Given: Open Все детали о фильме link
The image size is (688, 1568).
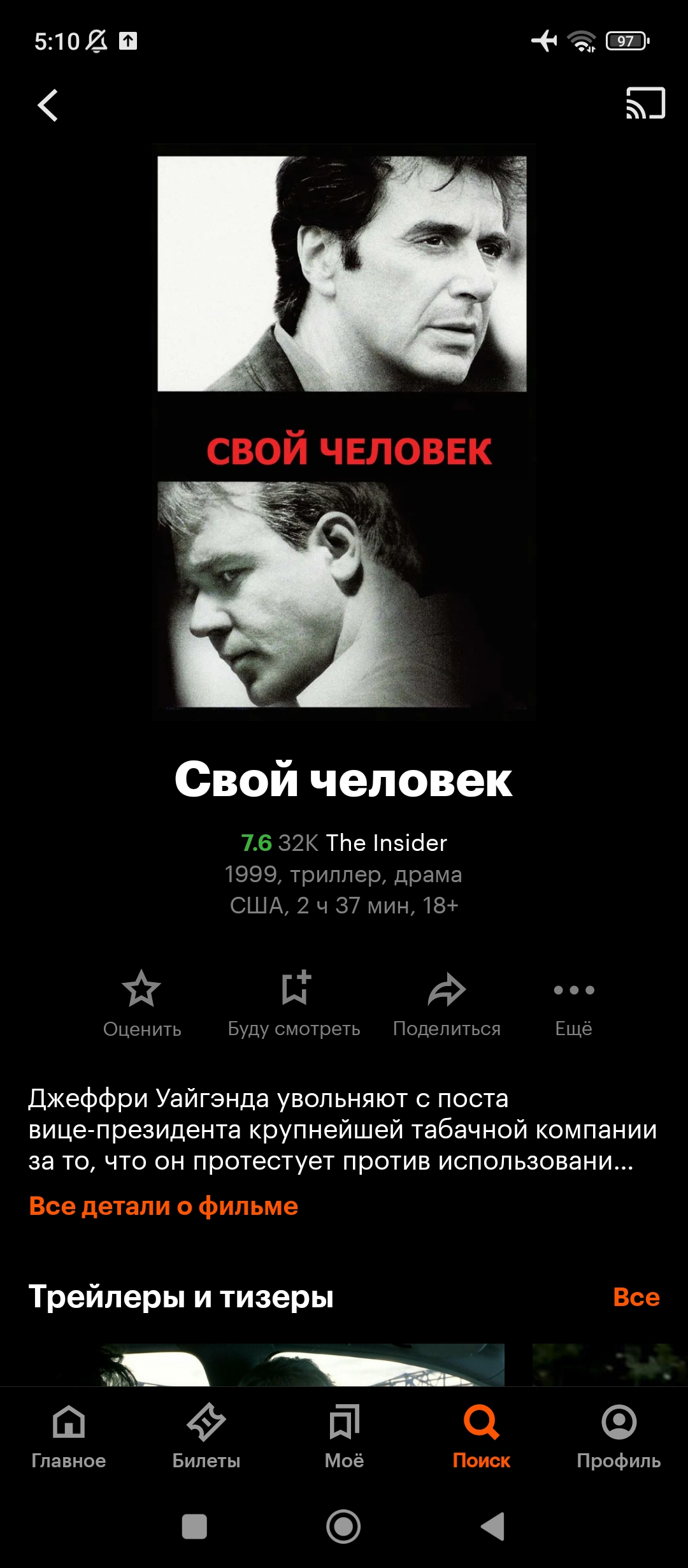Looking at the screenshot, I should pyautogui.click(x=164, y=1206).
